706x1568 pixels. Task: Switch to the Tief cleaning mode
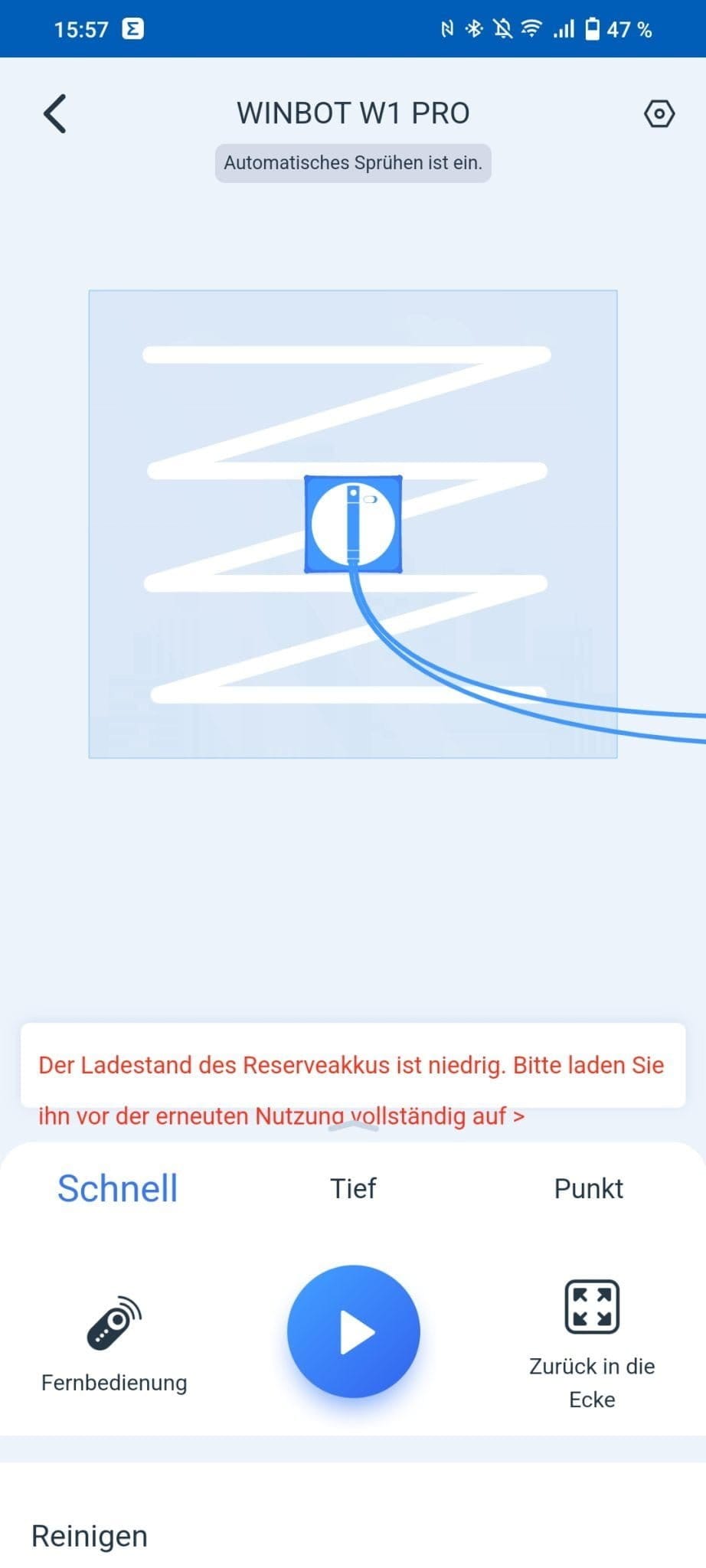pos(353,1188)
